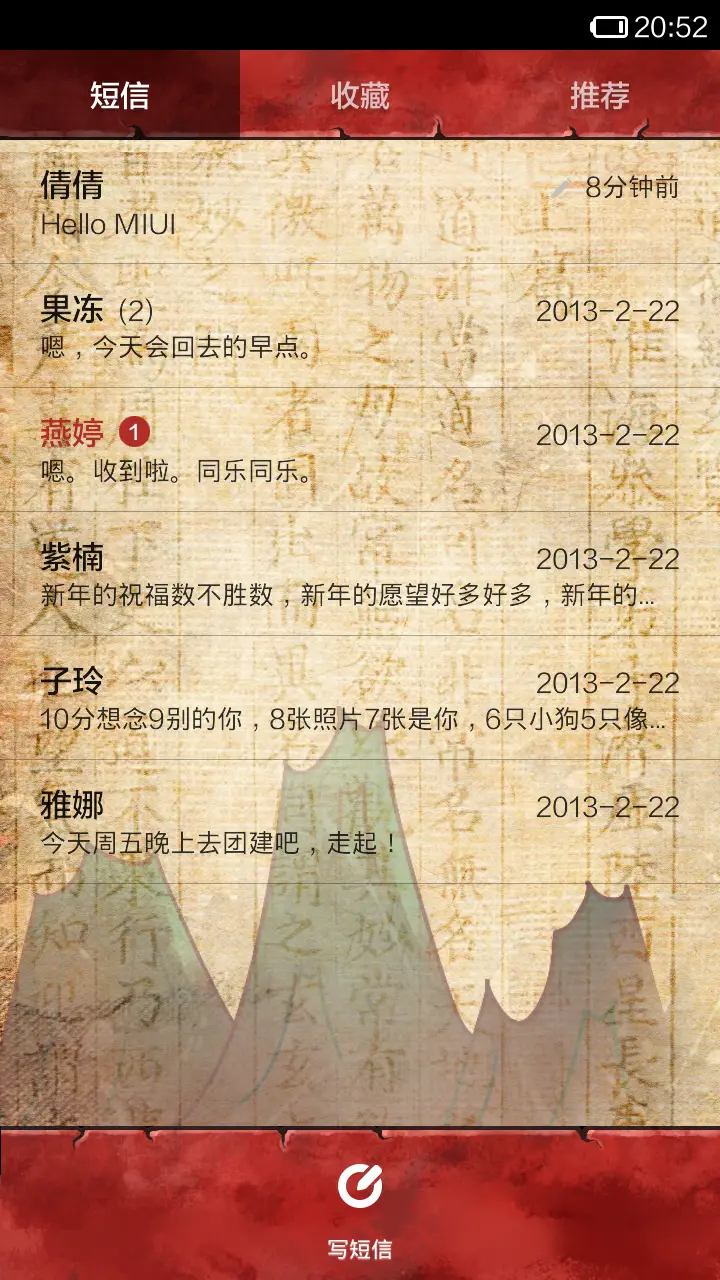Tap the red unread counter showing 1
The width and height of the screenshot is (720, 1280).
[135, 432]
